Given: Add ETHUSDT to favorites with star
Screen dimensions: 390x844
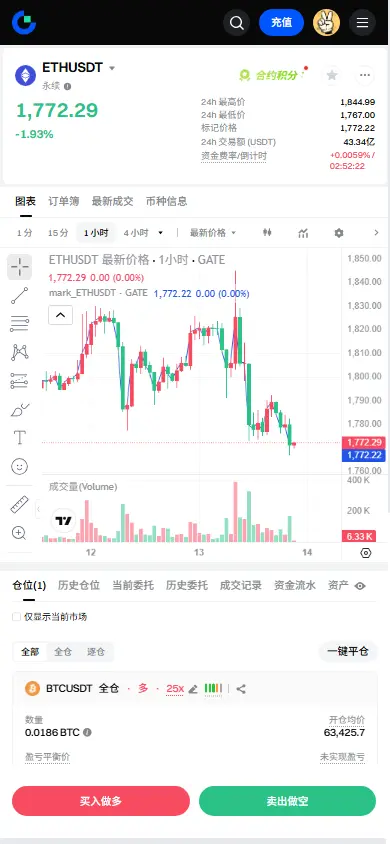Looking at the screenshot, I should 332,75.
